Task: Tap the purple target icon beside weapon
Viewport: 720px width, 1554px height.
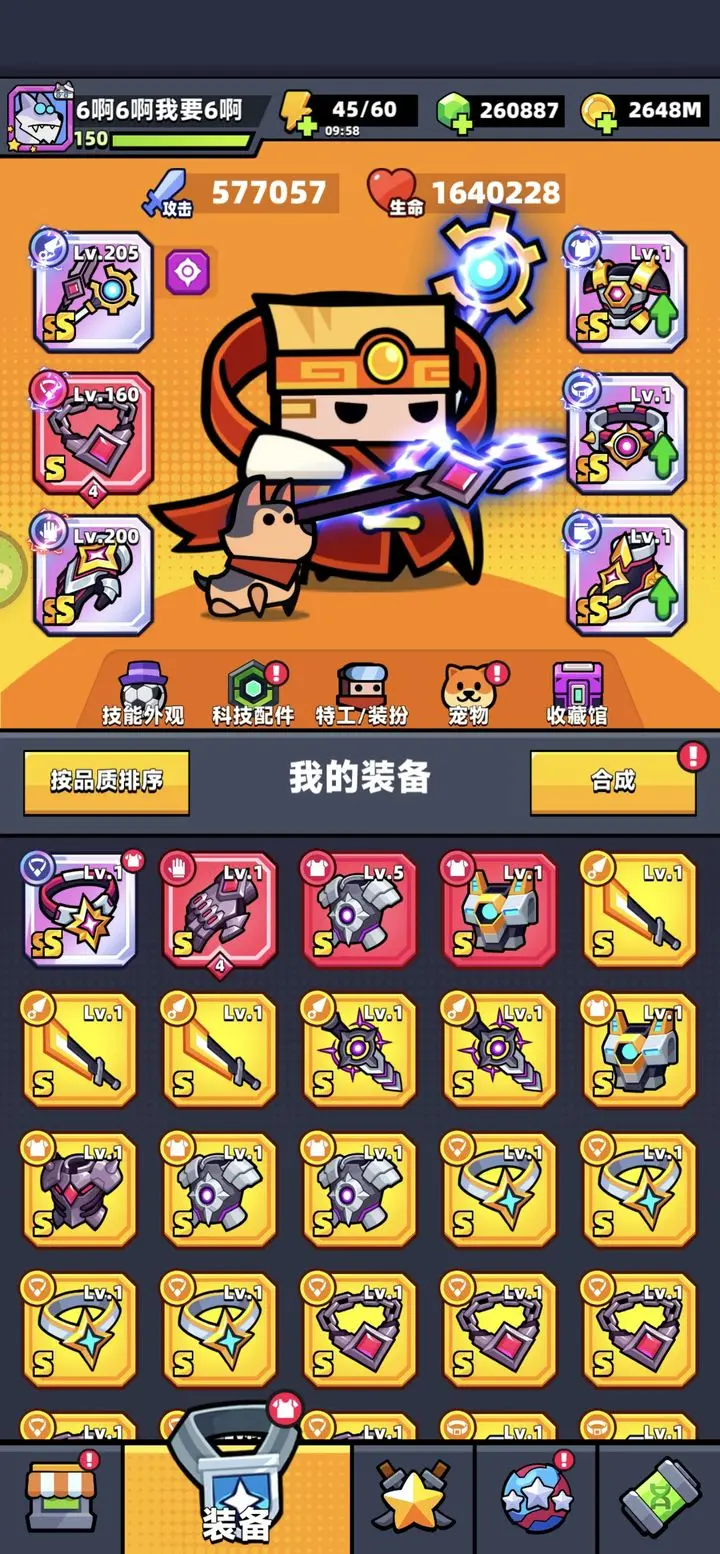Action: click(186, 271)
